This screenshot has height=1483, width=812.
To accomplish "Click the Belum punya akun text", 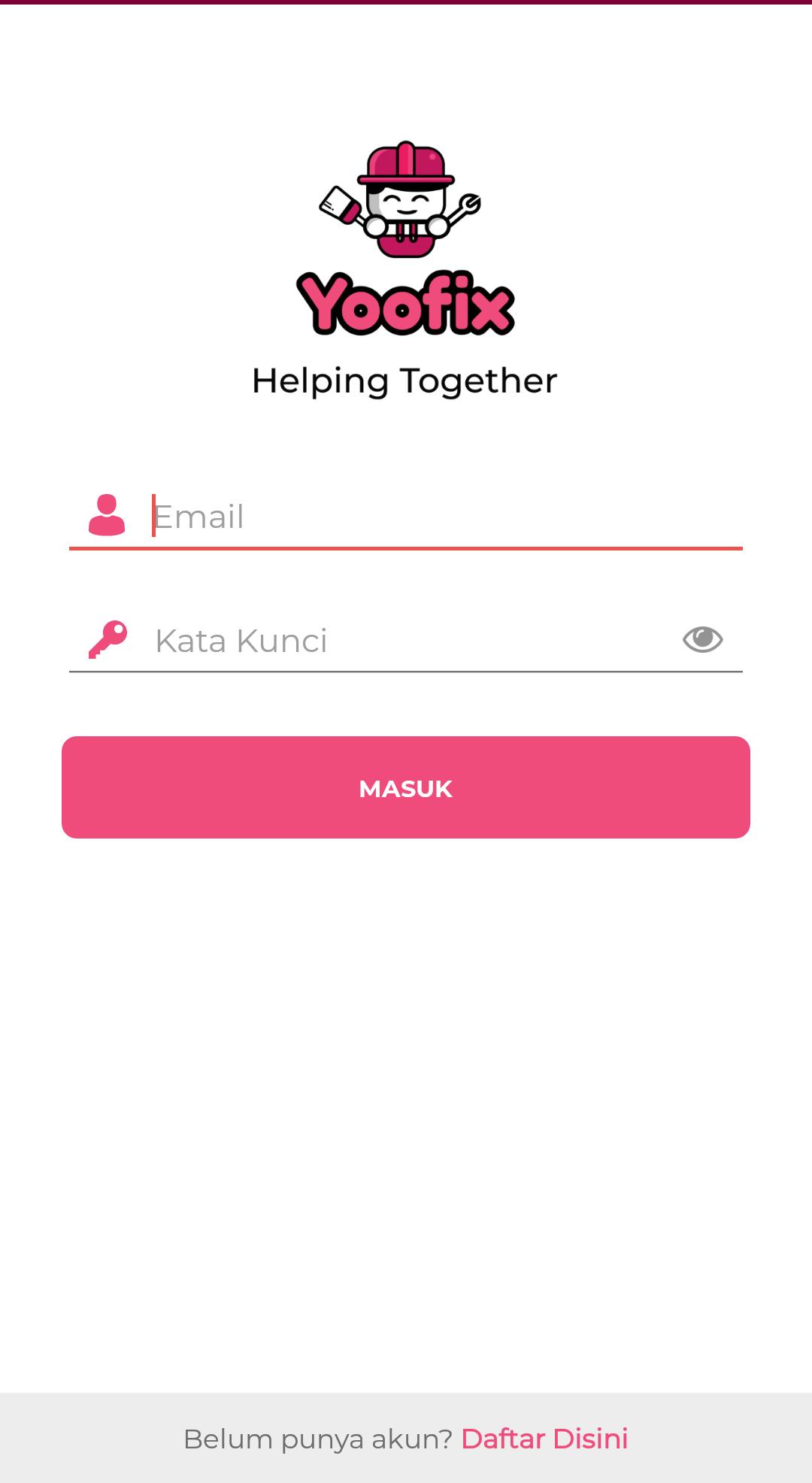I will pos(316,1439).
